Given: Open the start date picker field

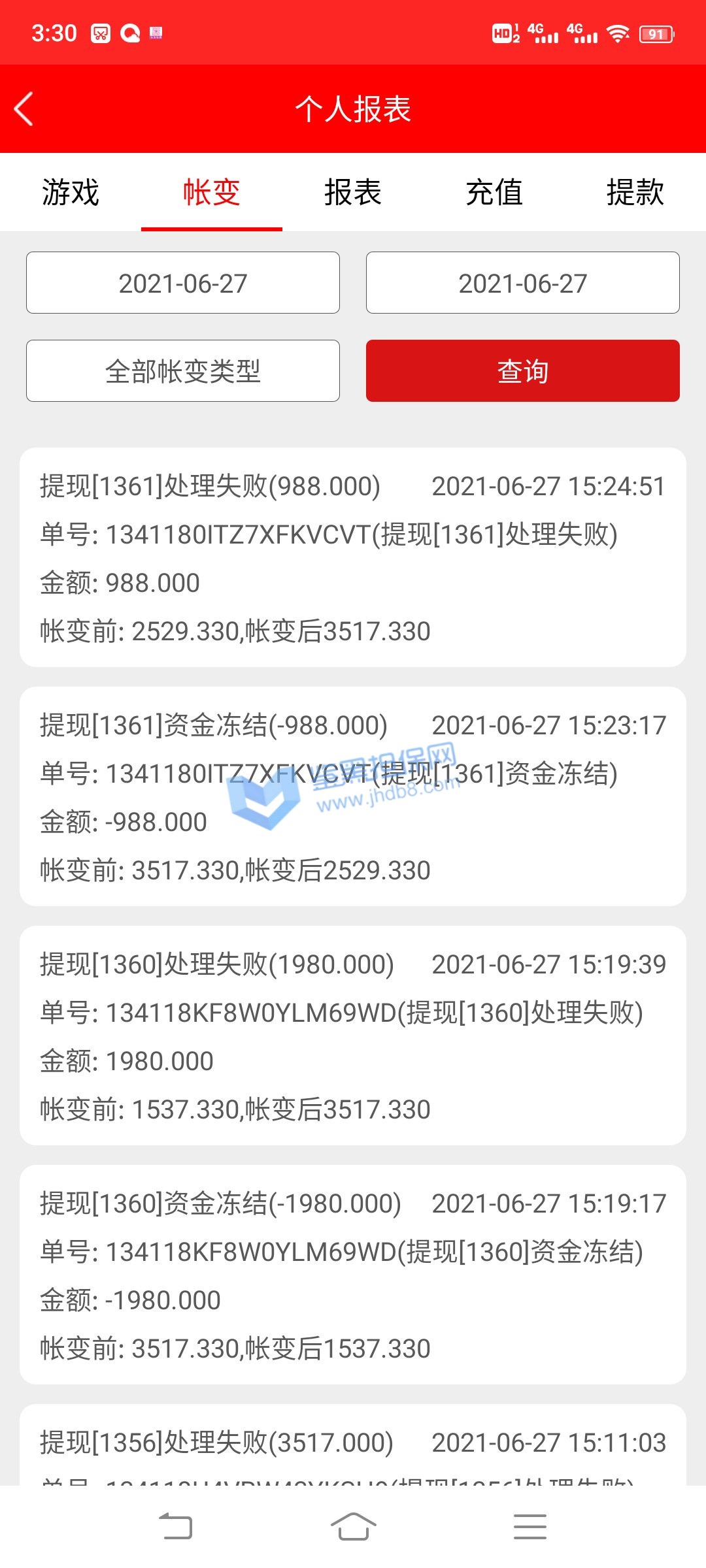Looking at the screenshot, I should click(183, 283).
